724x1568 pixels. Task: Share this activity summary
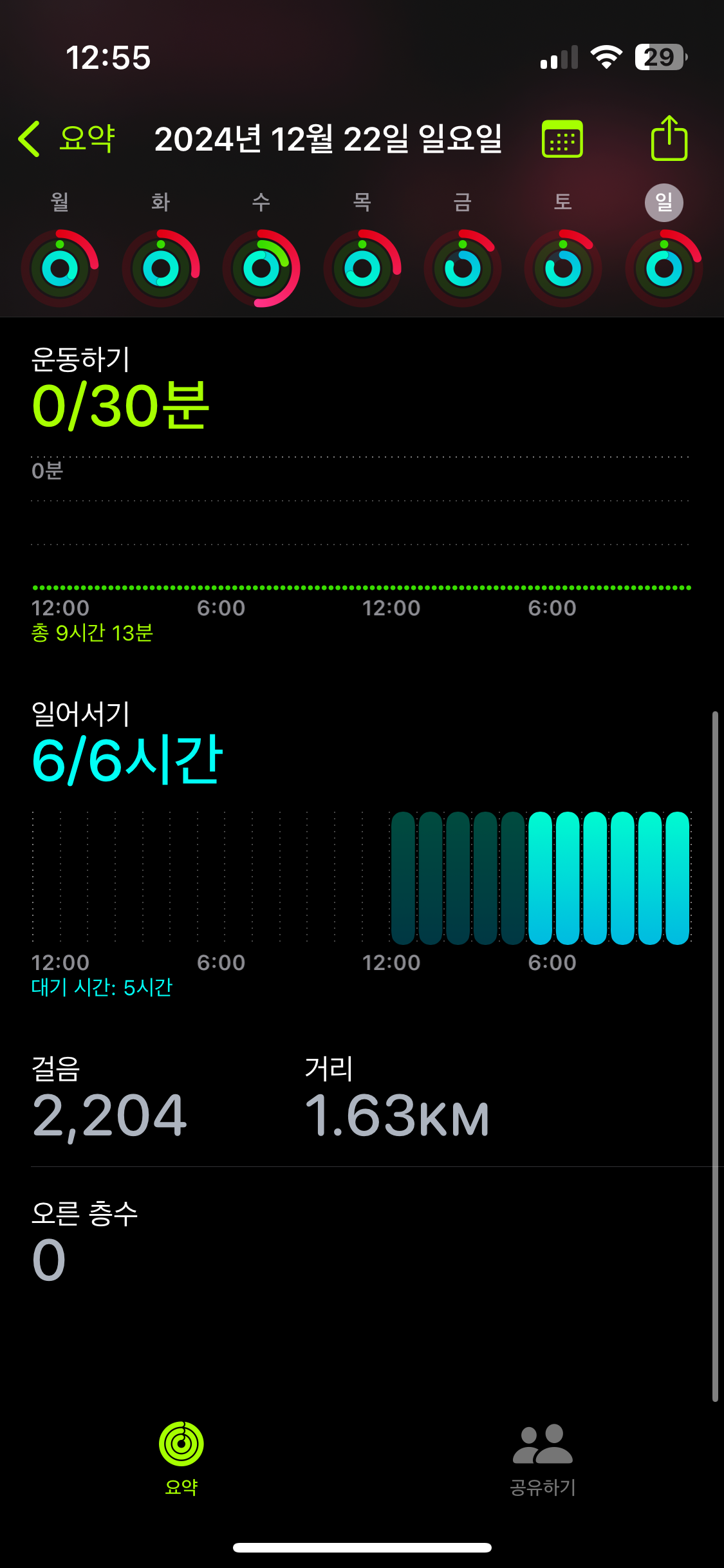tap(669, 138)
